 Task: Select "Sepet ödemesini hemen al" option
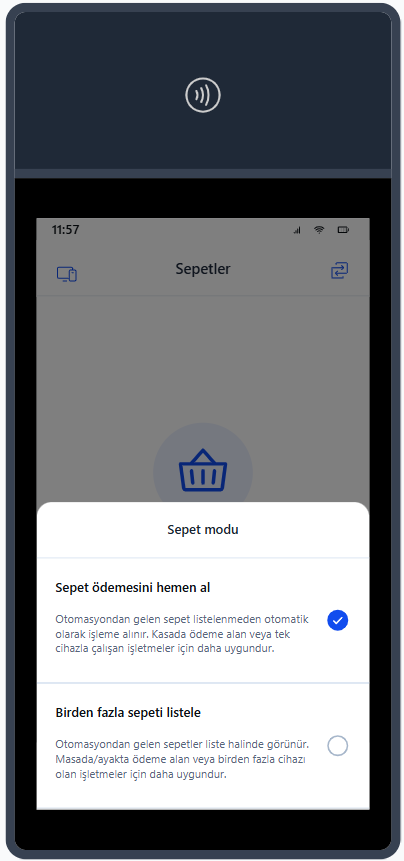pos(203,620)
